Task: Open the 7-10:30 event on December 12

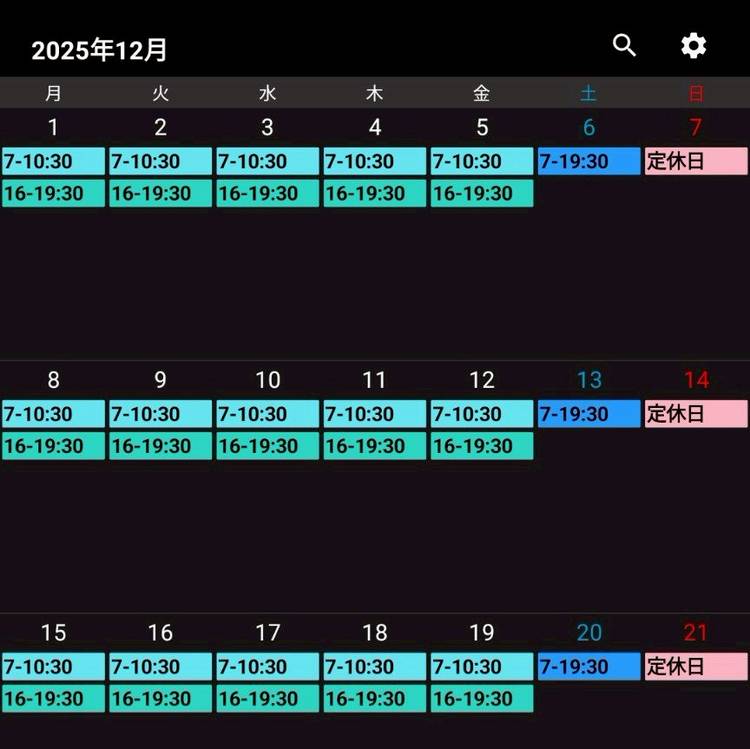Action: 482,414
